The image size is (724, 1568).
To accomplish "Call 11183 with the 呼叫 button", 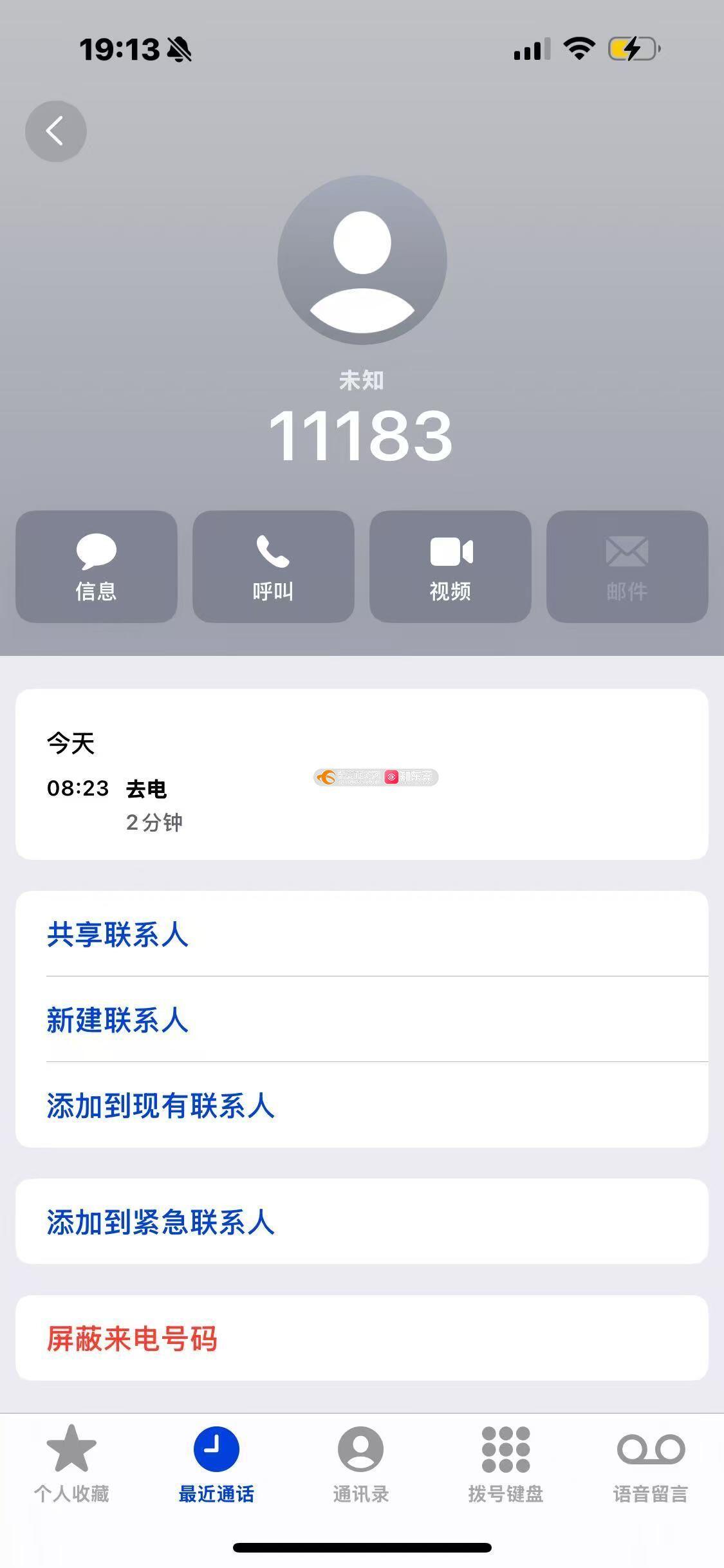I will click(x=274, y=566).
